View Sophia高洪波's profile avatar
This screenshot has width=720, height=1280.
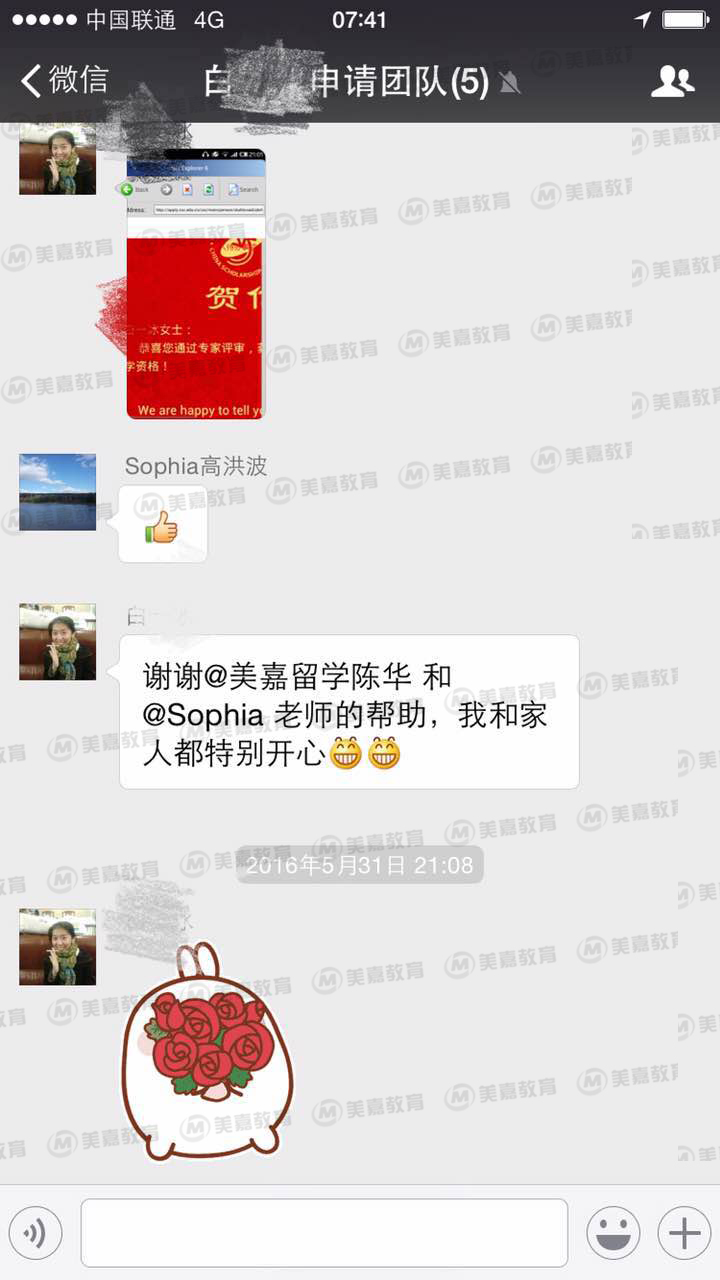coord(58,492)
